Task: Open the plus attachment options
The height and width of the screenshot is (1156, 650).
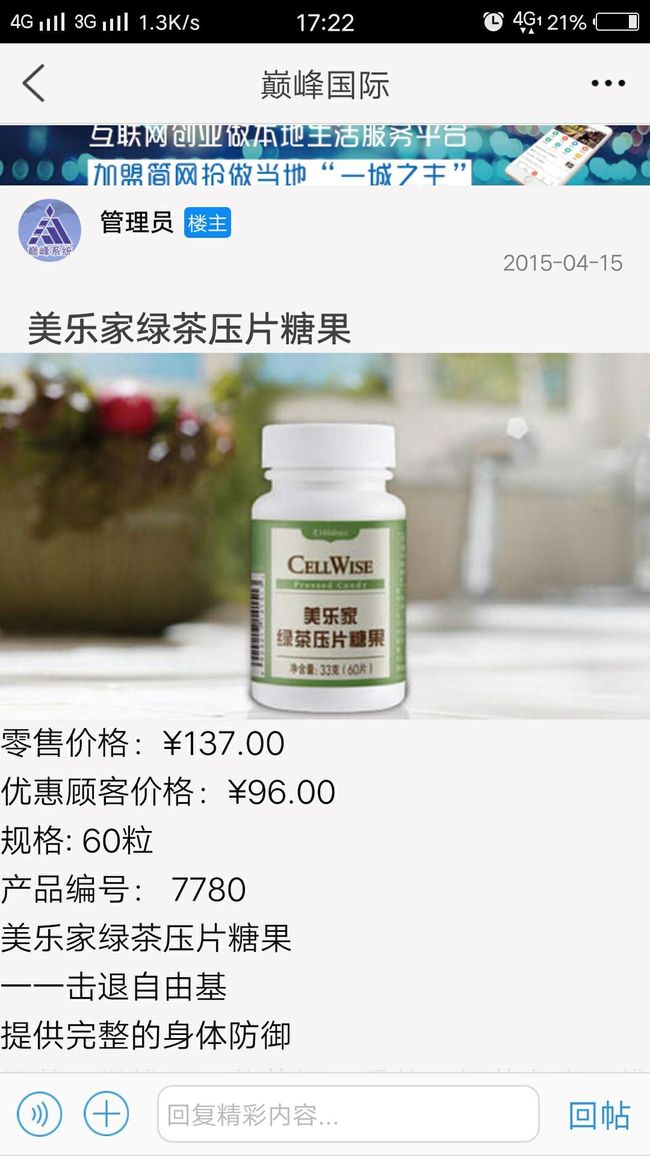Action: click(x=106, y=1113)
